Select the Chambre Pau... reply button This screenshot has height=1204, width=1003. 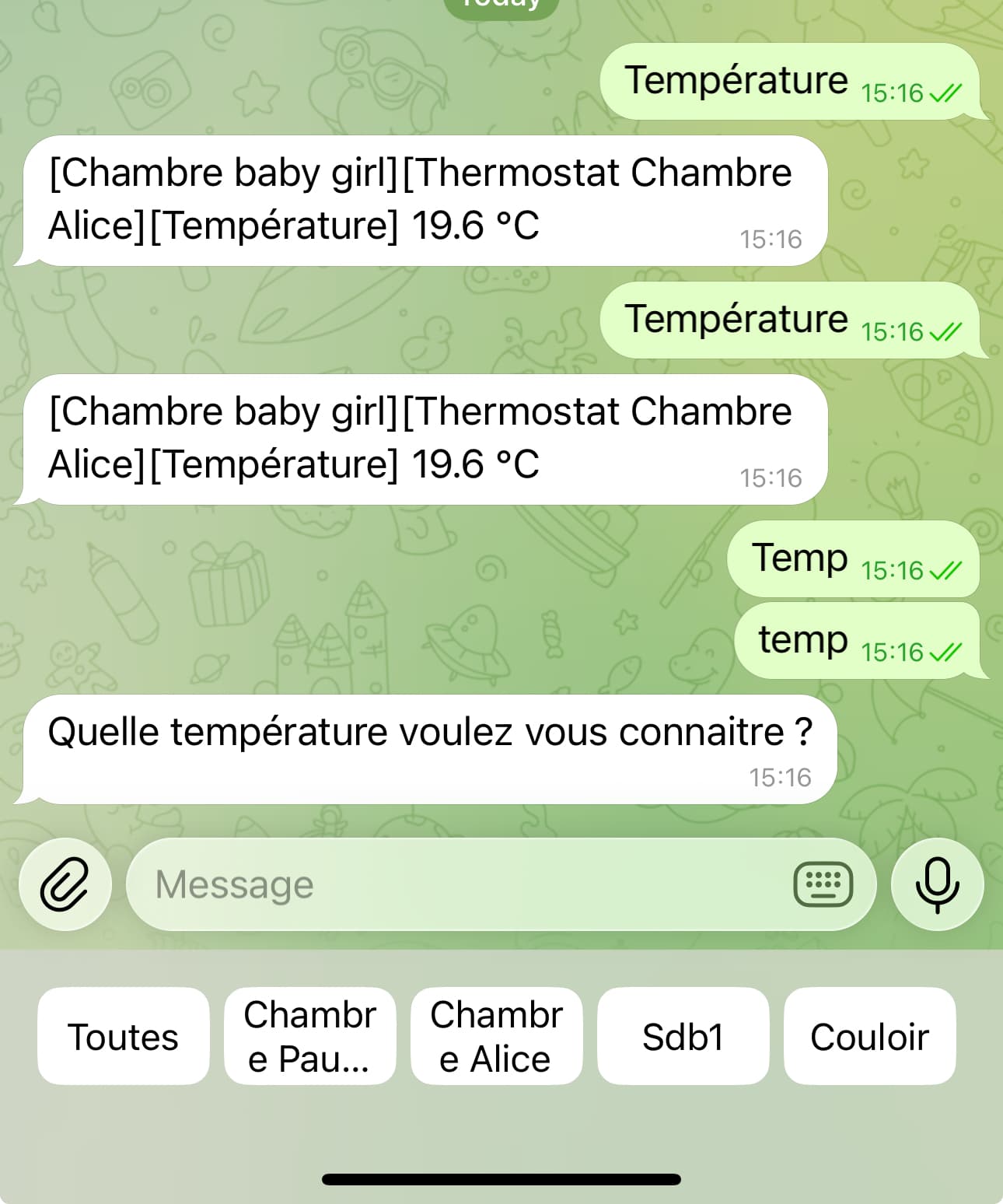click(309, 1036)
